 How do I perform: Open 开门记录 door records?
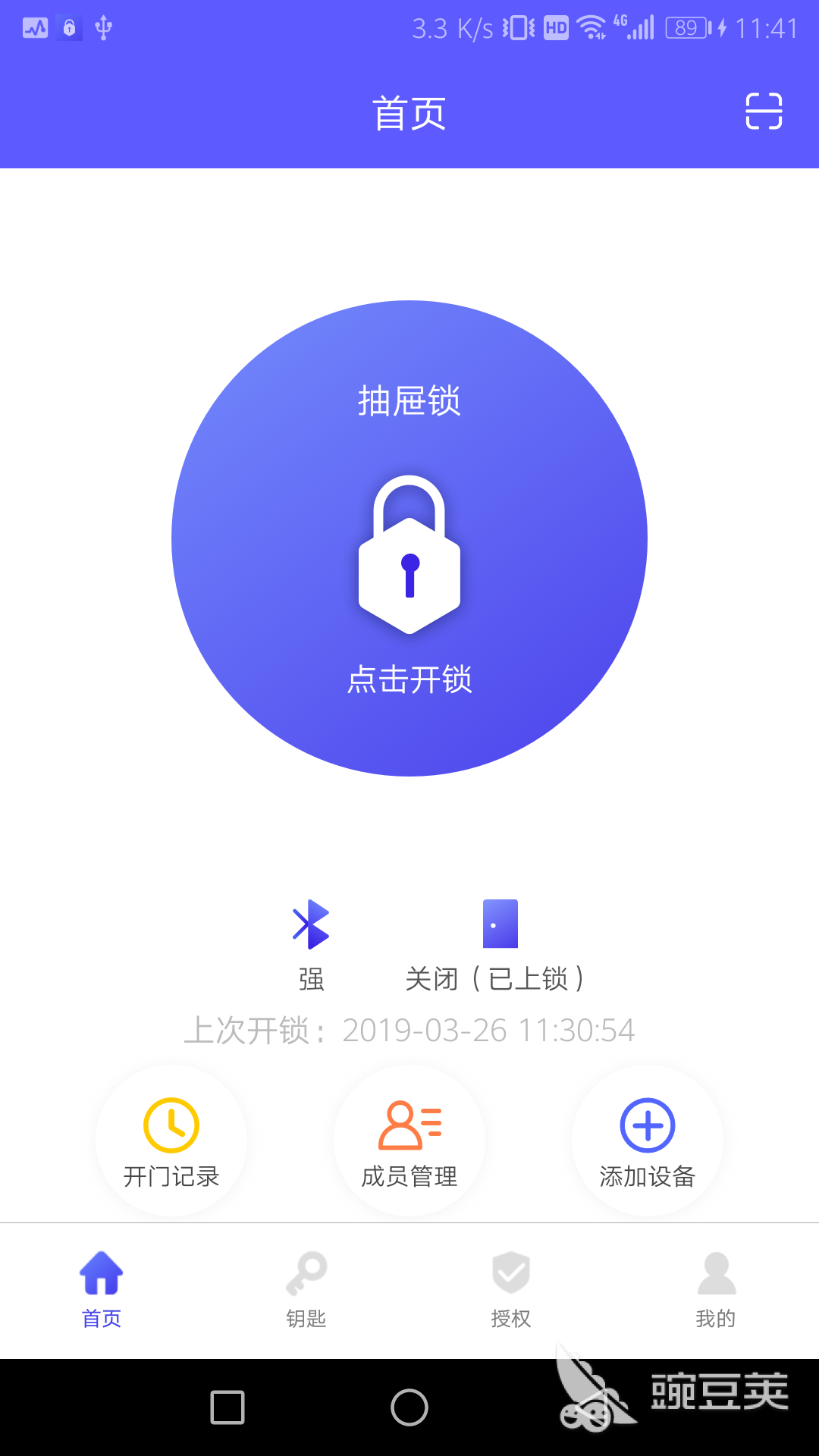(x=171, y=1141)
